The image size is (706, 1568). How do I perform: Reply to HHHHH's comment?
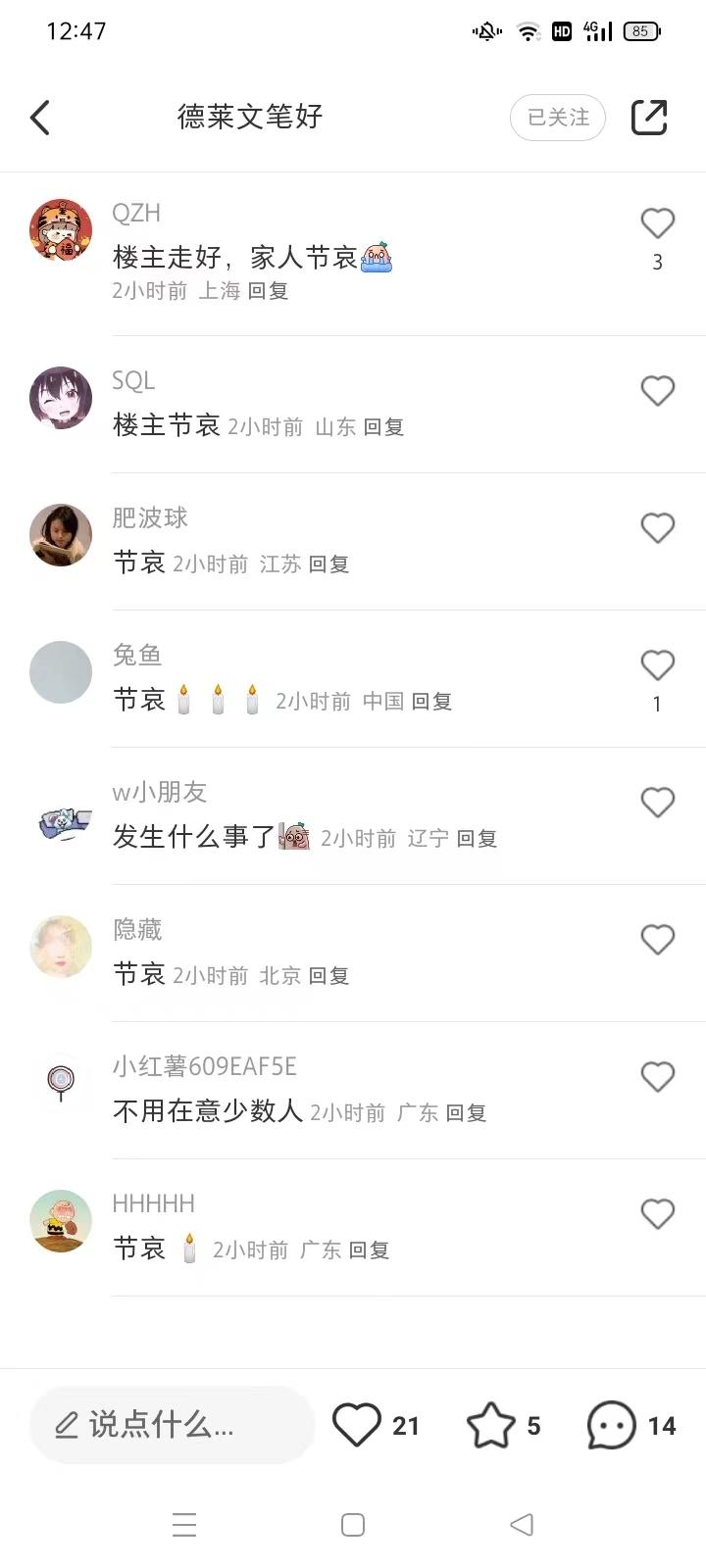coord(369,1250)
